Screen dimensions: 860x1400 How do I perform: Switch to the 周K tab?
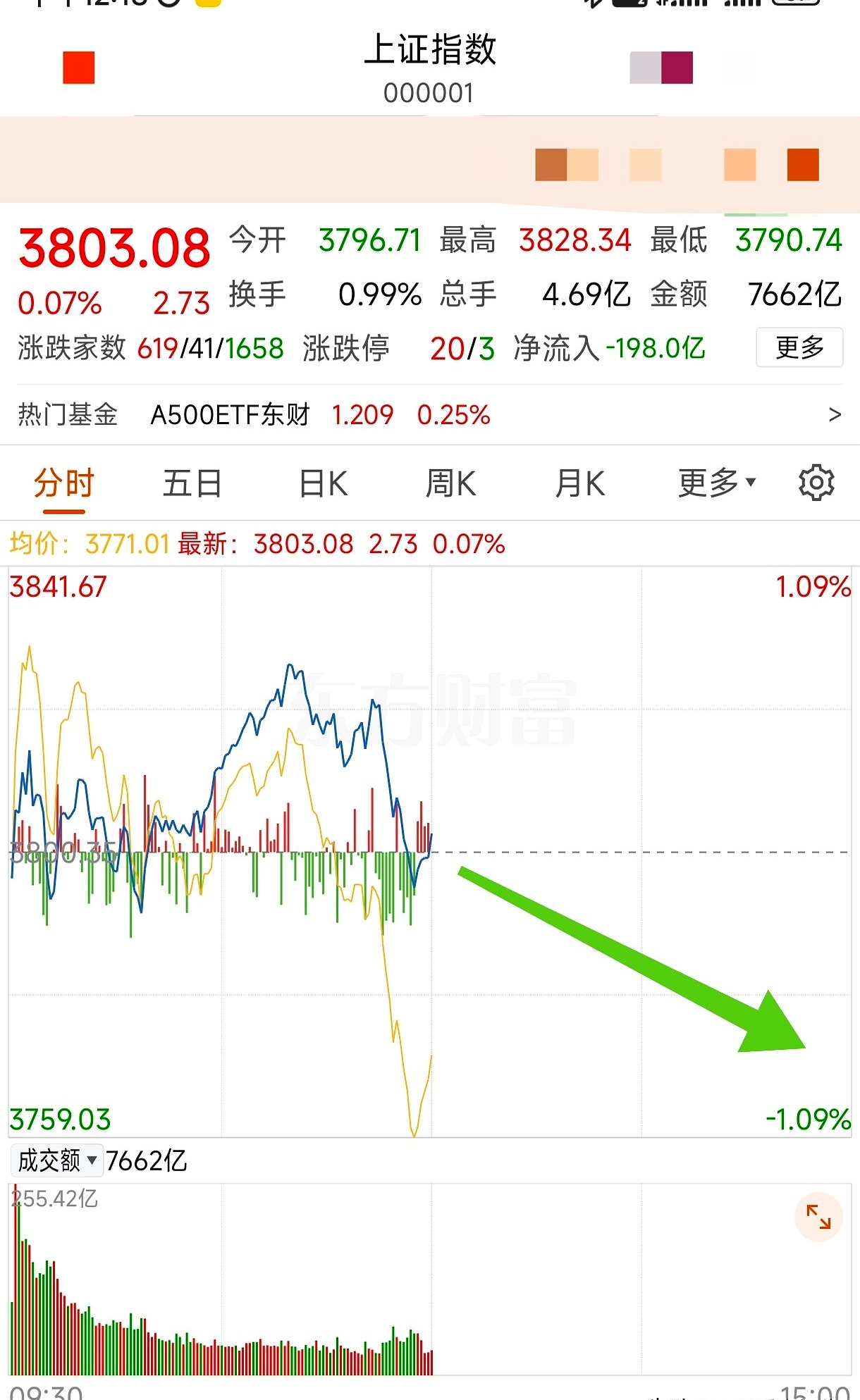451,482
